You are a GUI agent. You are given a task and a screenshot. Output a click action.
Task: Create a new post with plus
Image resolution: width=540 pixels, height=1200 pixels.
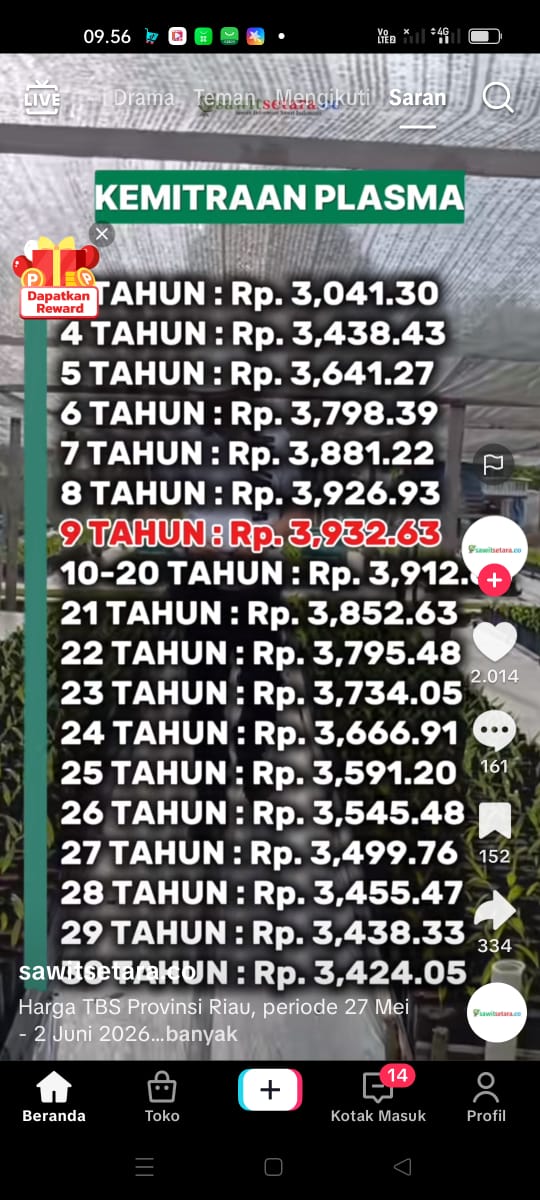tap(270, 1090)
